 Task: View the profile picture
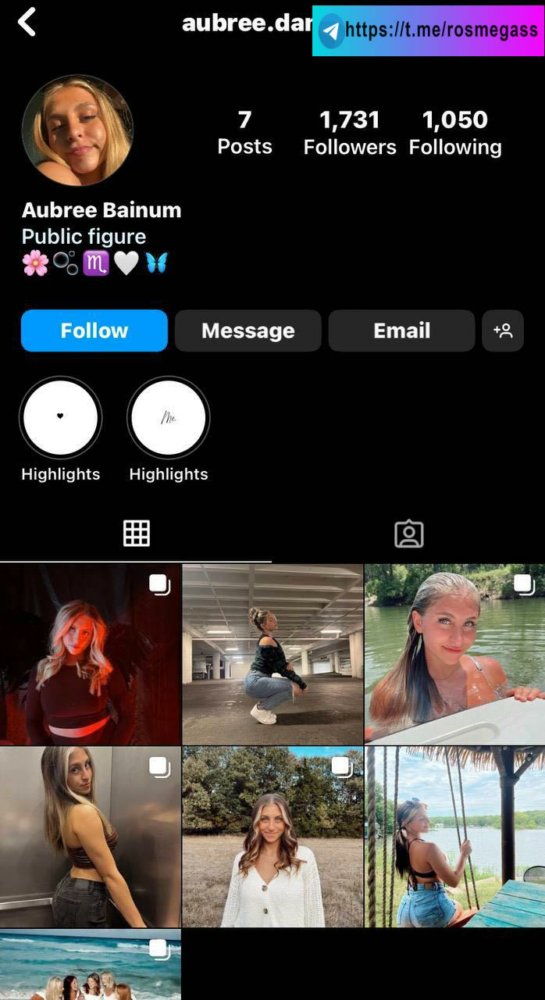[77, 131]
